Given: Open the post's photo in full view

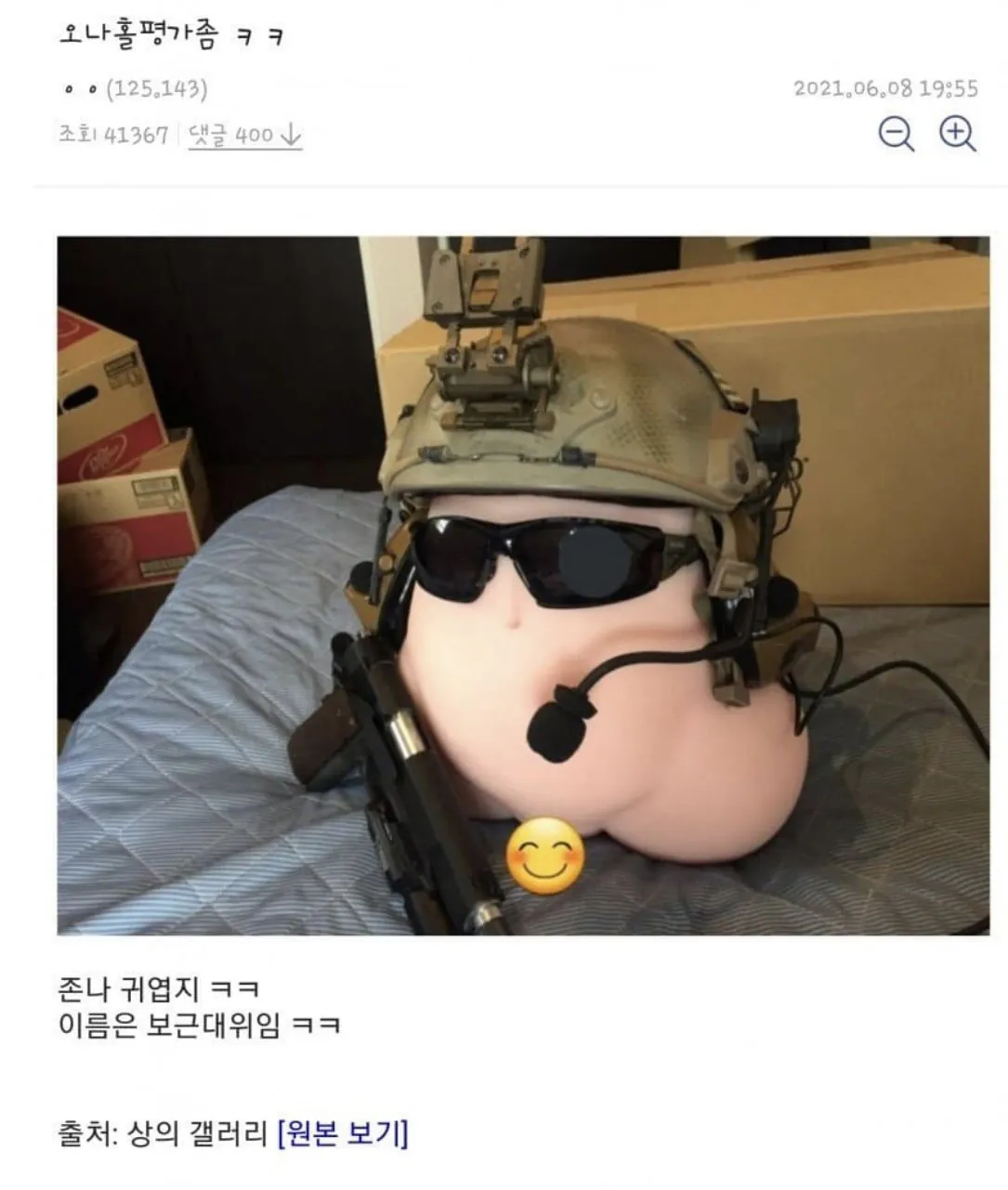Looking at the screenshot, I should [x=523, y=585].
